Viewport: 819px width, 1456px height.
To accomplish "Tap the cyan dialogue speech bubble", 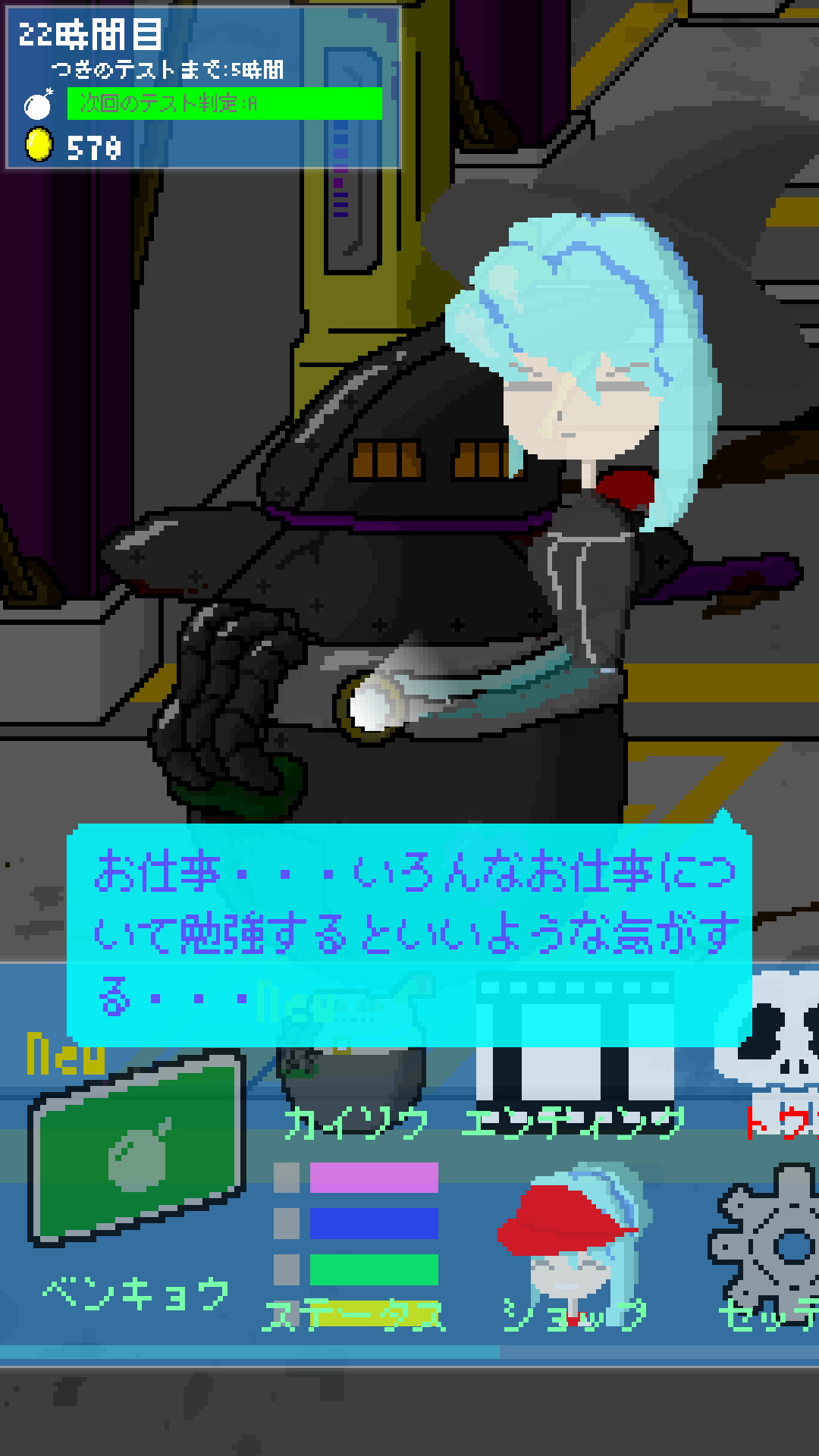I will [x=409, y=933].
